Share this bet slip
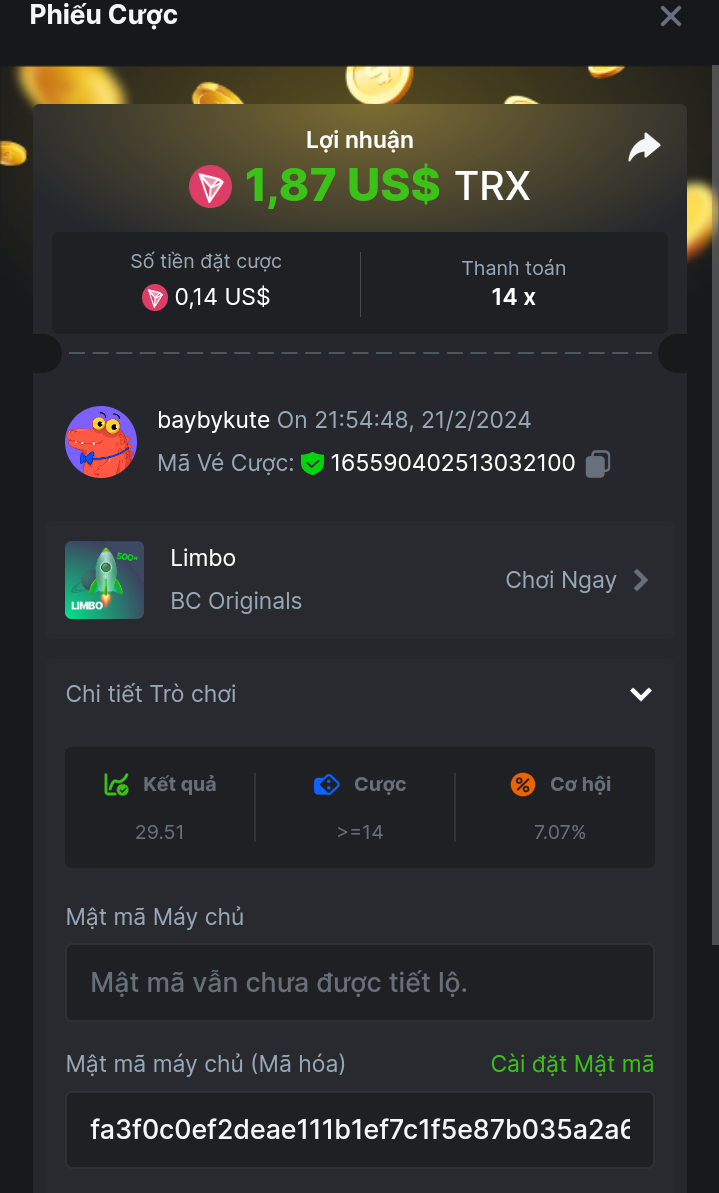 644,148
